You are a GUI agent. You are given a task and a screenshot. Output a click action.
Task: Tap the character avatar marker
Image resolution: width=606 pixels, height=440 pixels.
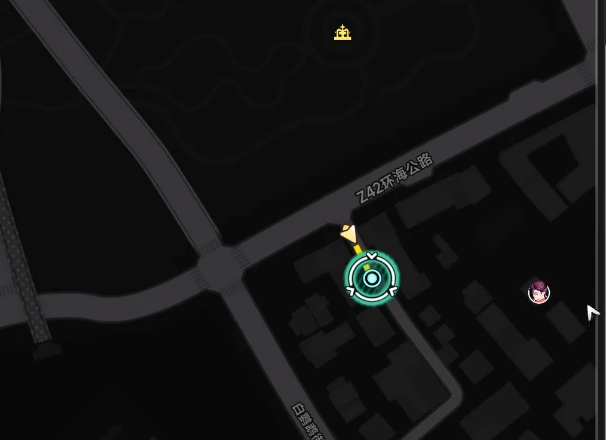(x=539, y=292)
